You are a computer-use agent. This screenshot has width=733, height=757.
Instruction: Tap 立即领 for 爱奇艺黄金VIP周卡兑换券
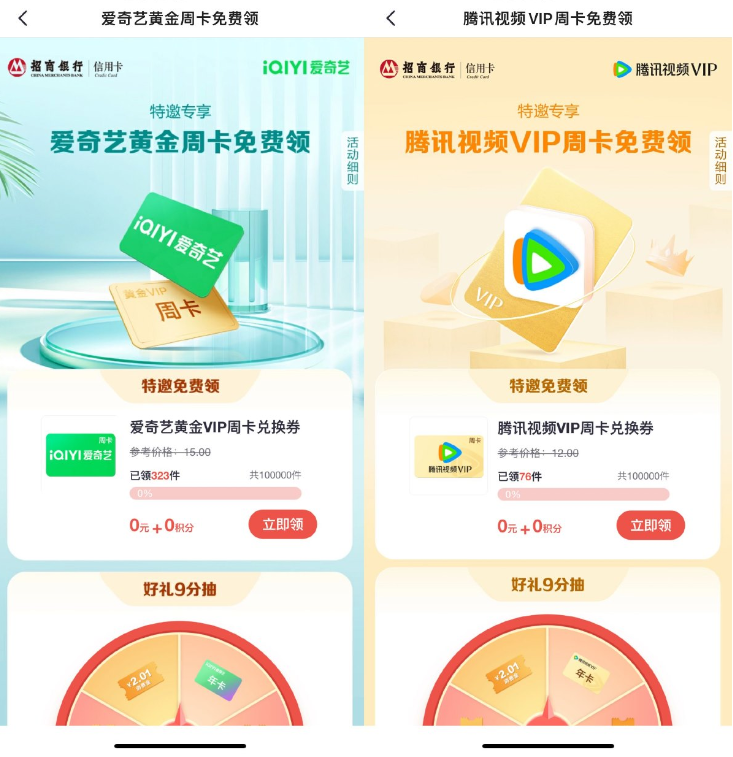tap(282, 525)
